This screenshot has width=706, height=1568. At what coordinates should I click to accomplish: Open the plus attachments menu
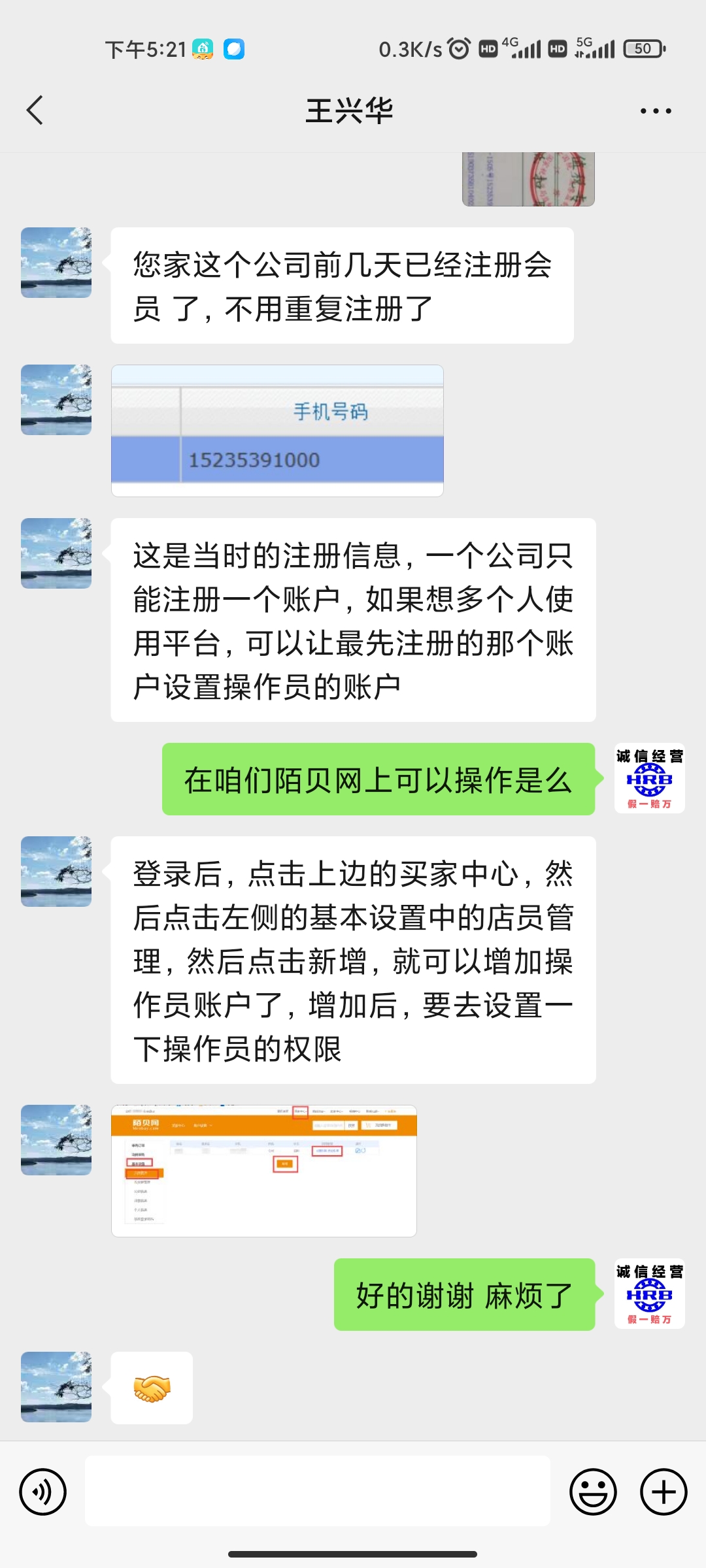[x=664, y=1492]
